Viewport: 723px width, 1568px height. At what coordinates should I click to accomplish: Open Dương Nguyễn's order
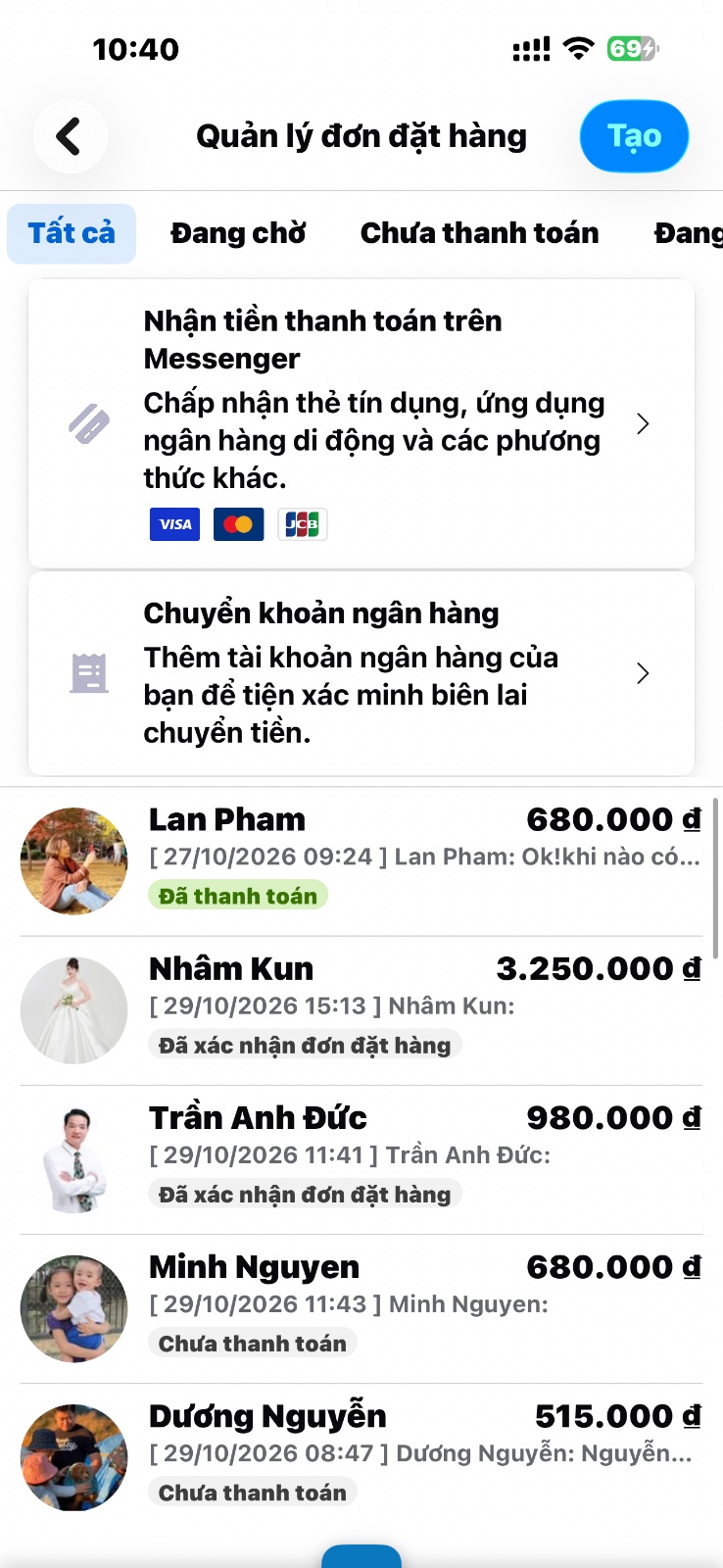(x=361, y=1457)
